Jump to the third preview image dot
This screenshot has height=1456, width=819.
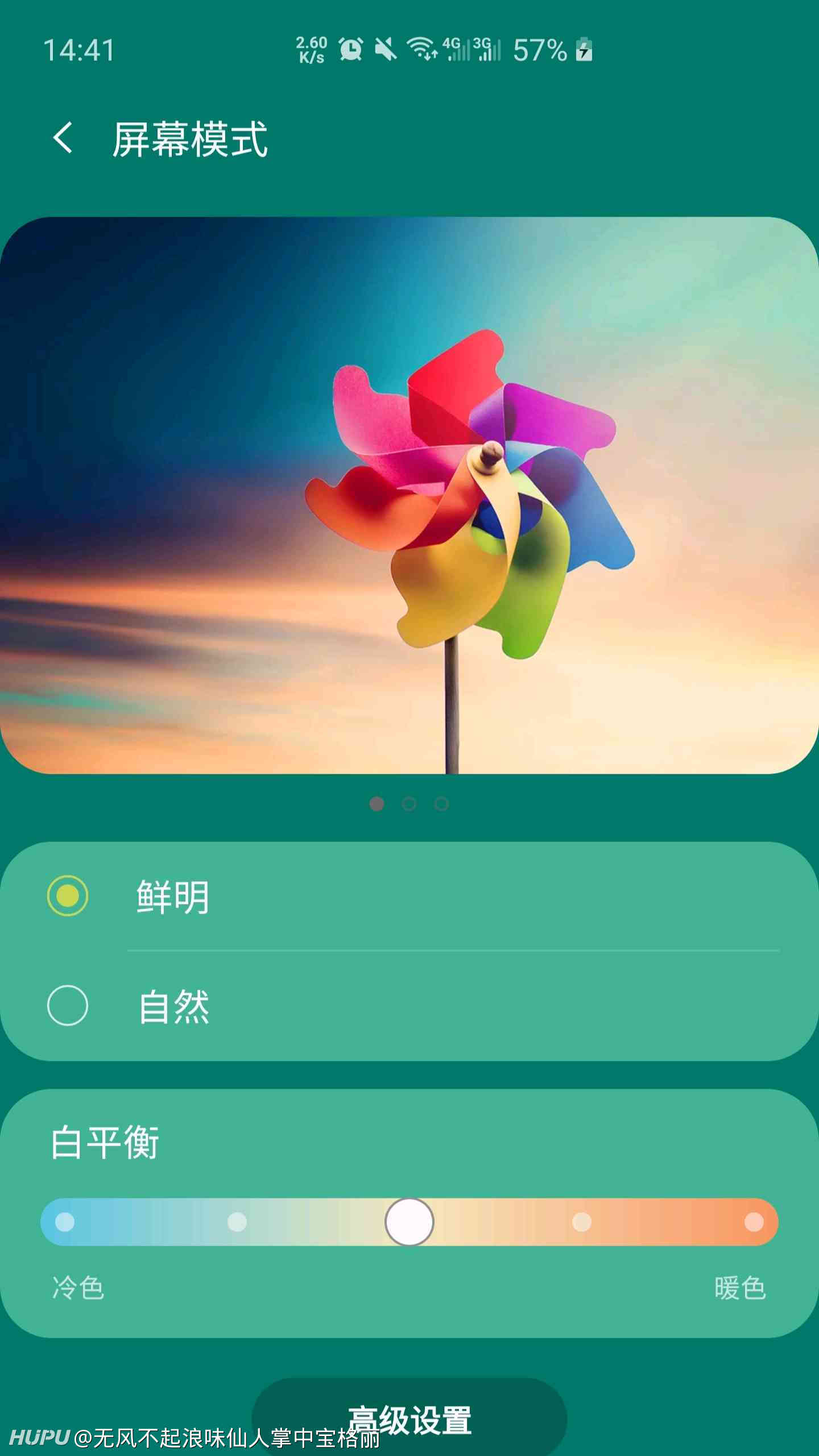coord(441,804)
